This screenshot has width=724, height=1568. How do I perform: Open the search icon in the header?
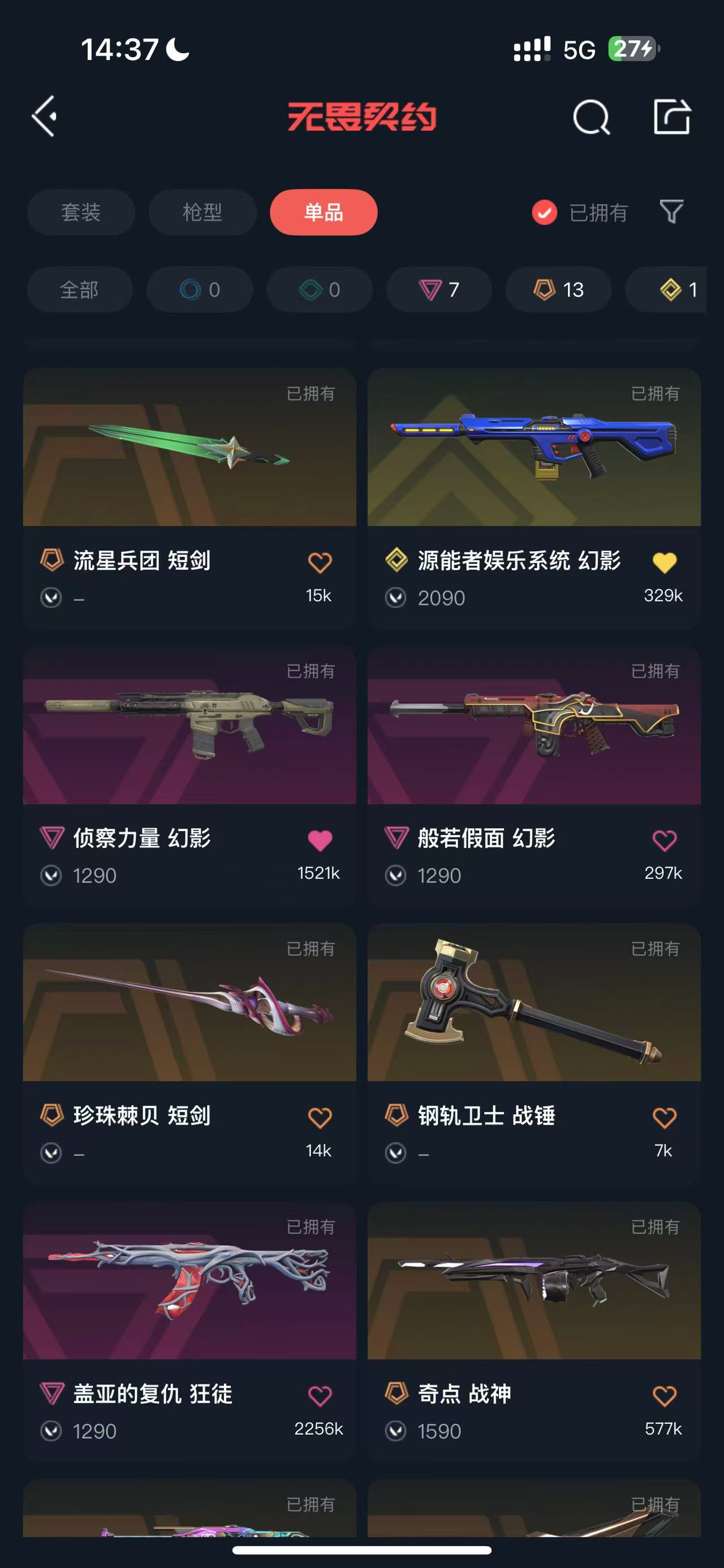click(x=591, y=116)
